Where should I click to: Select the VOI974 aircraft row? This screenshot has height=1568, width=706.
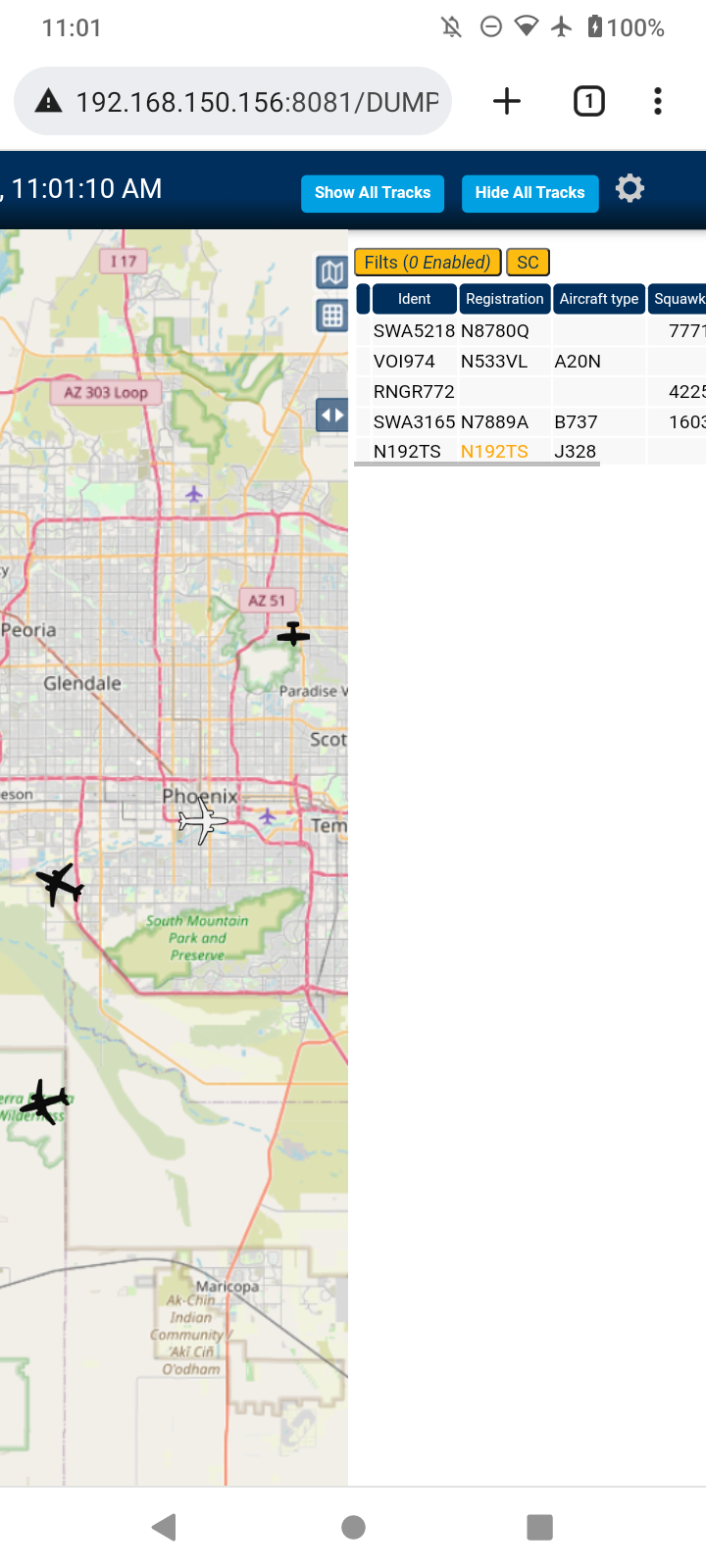coord(529,362)
